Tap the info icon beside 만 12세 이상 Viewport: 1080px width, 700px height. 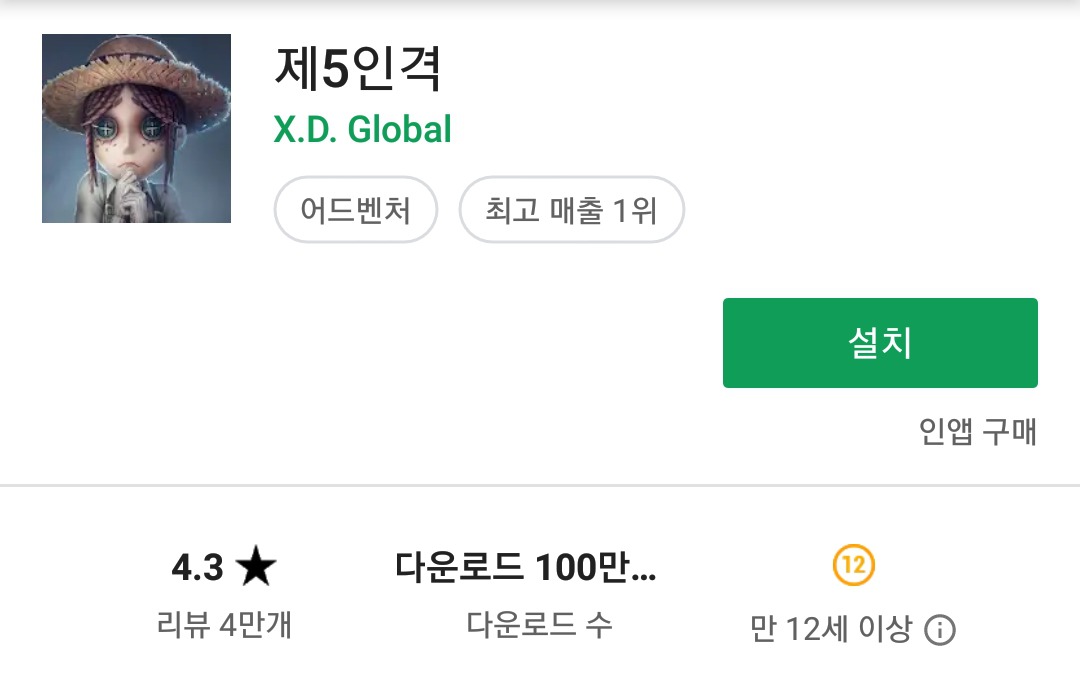click(x=939, y=630)
